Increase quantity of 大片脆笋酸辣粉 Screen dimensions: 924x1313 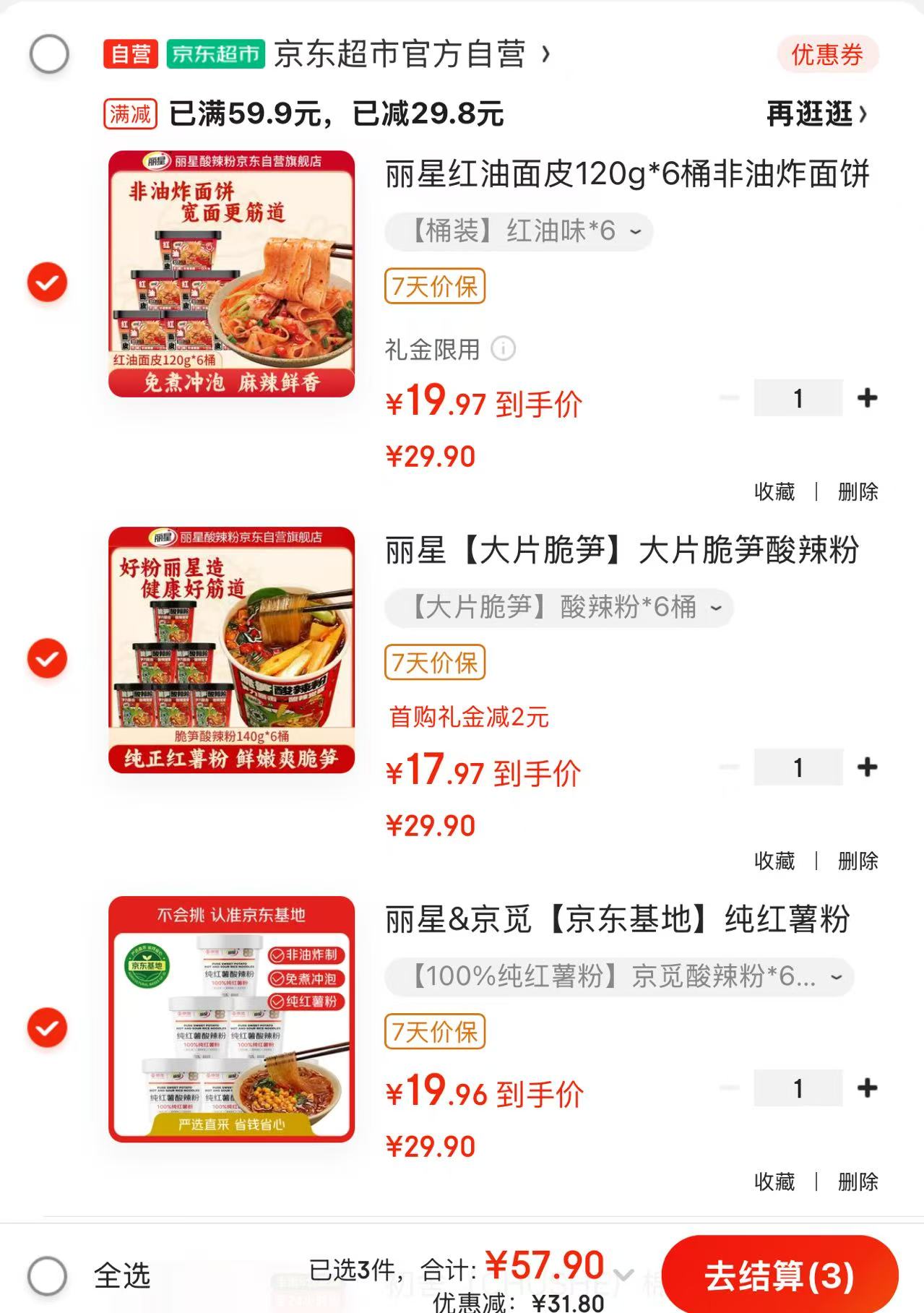867,767
